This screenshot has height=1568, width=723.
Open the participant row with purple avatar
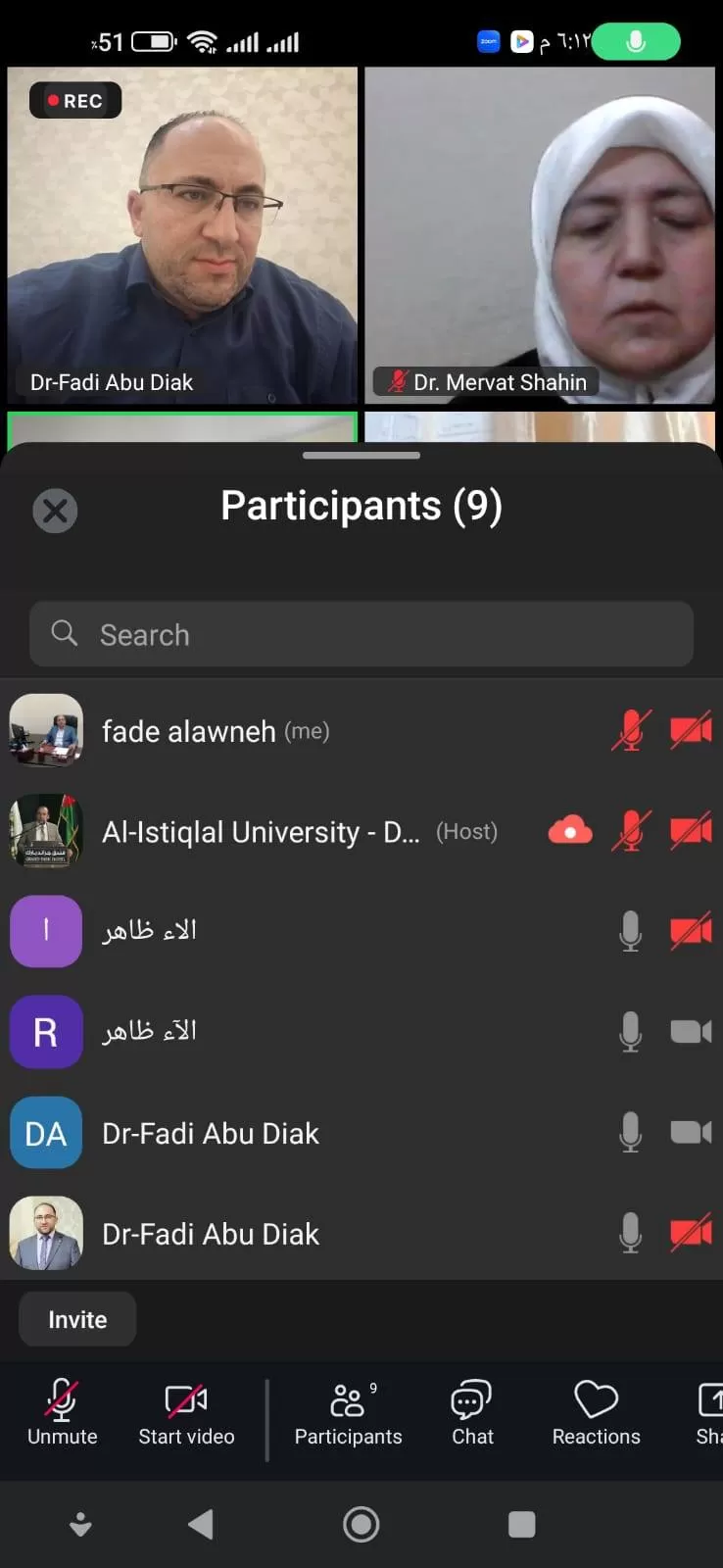click(x=149, y=930)
